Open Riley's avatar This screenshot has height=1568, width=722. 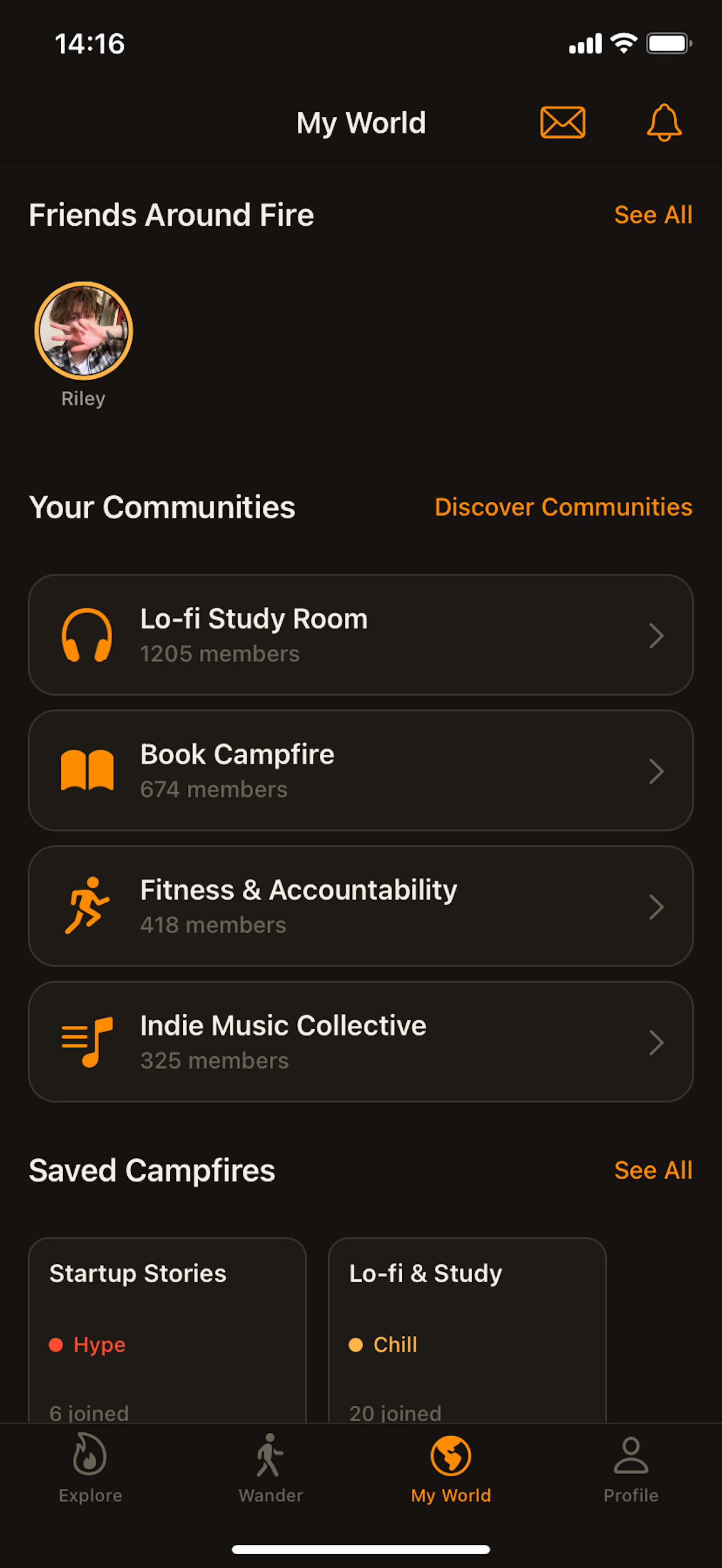(x=84, y=331)
